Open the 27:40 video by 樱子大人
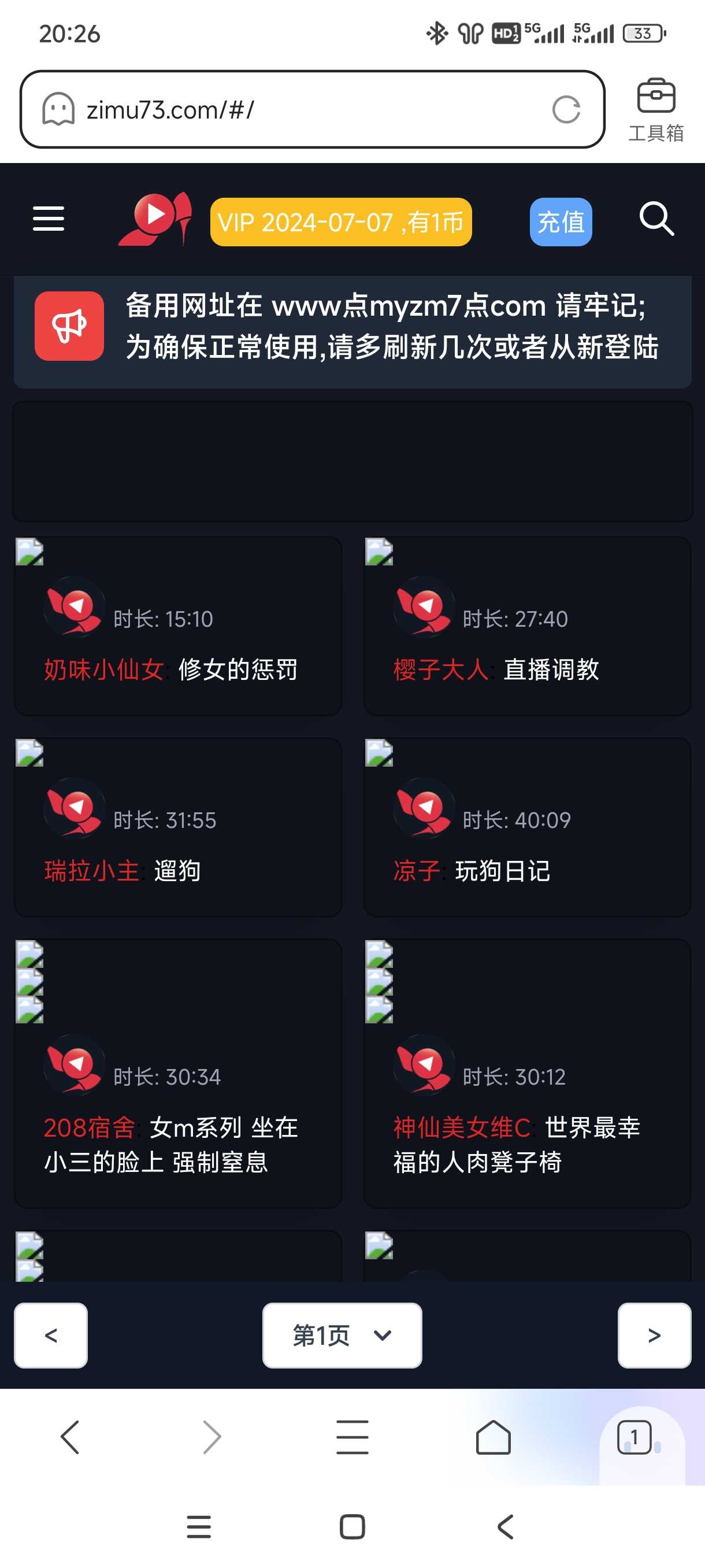Screen dimensions: 705x1568 coord(527,626)
